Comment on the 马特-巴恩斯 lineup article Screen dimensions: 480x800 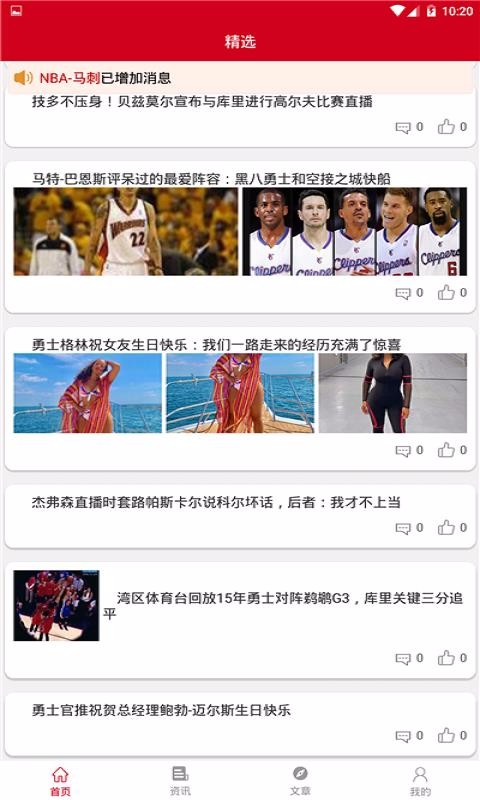pyautogui.click(x=409, y=293)
